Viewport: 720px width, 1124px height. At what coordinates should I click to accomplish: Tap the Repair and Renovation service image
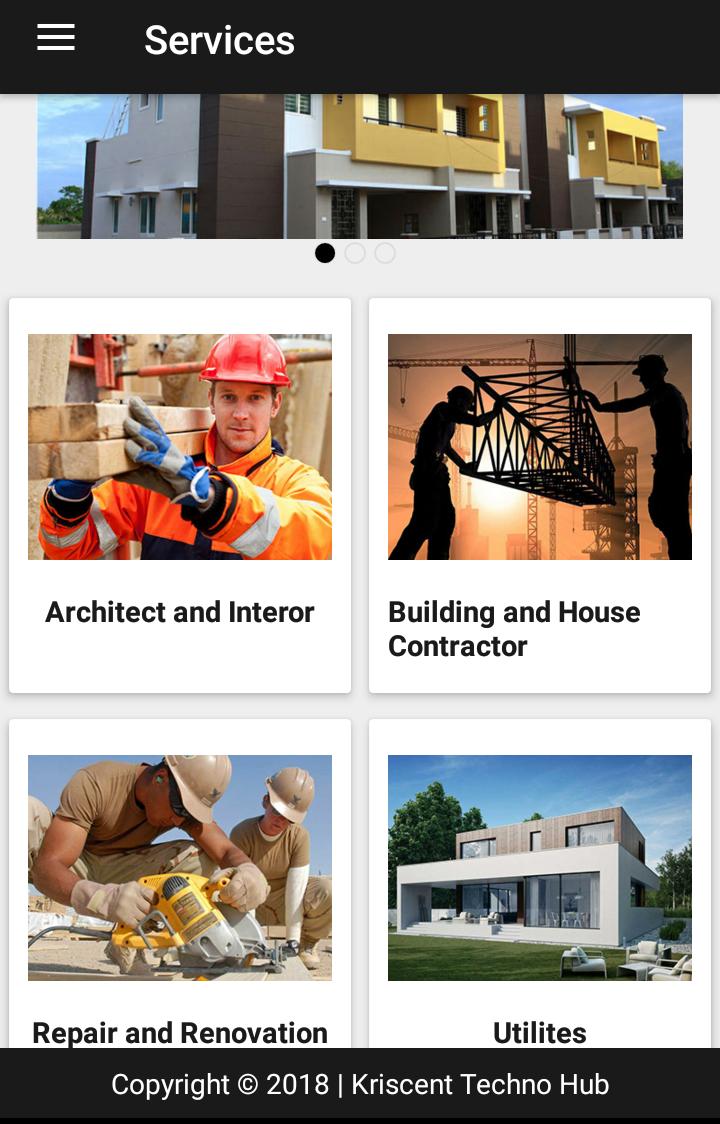point(180,867)
